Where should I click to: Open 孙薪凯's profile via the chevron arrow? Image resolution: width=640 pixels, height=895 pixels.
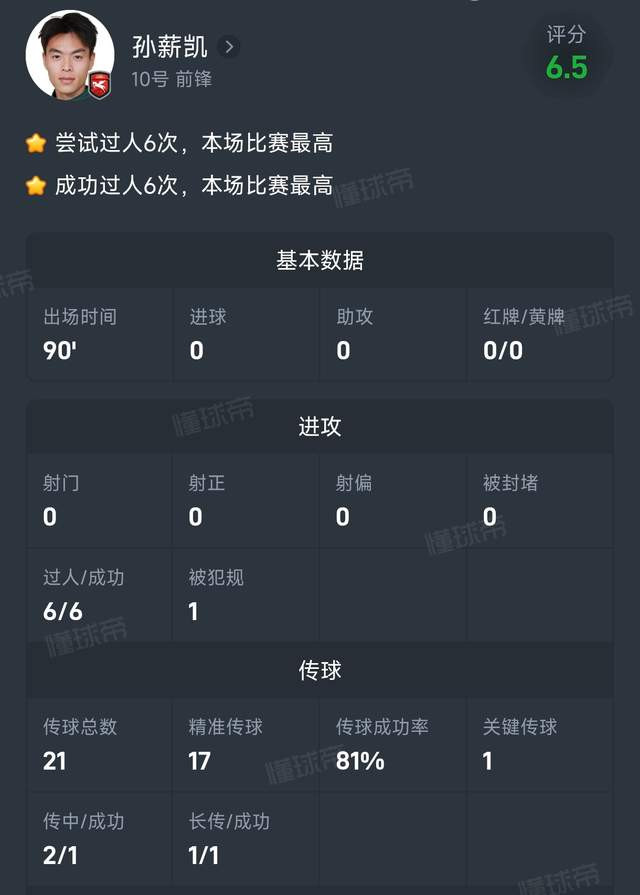click(229, 47)
